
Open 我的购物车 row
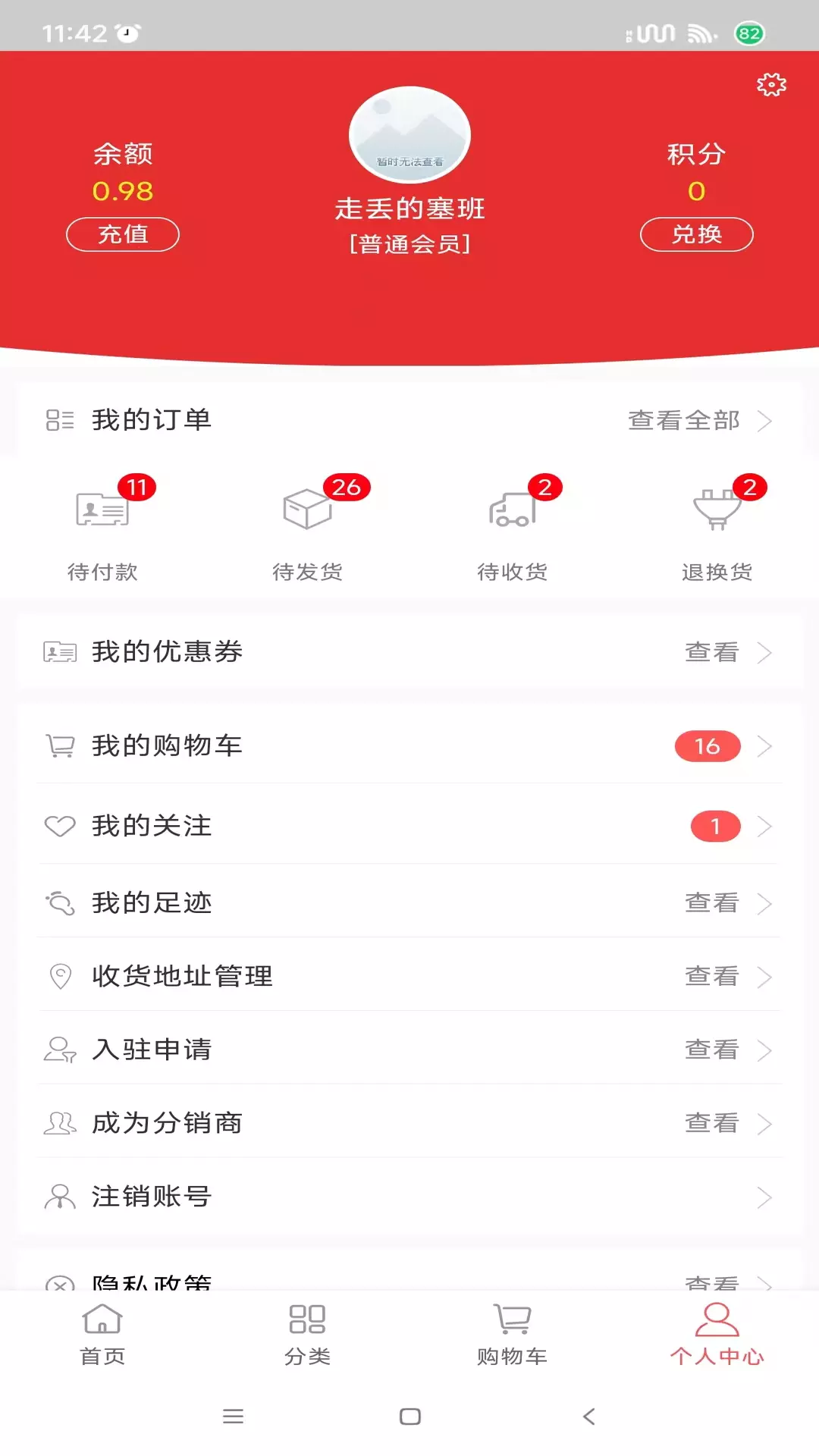[x=409, y=746]
